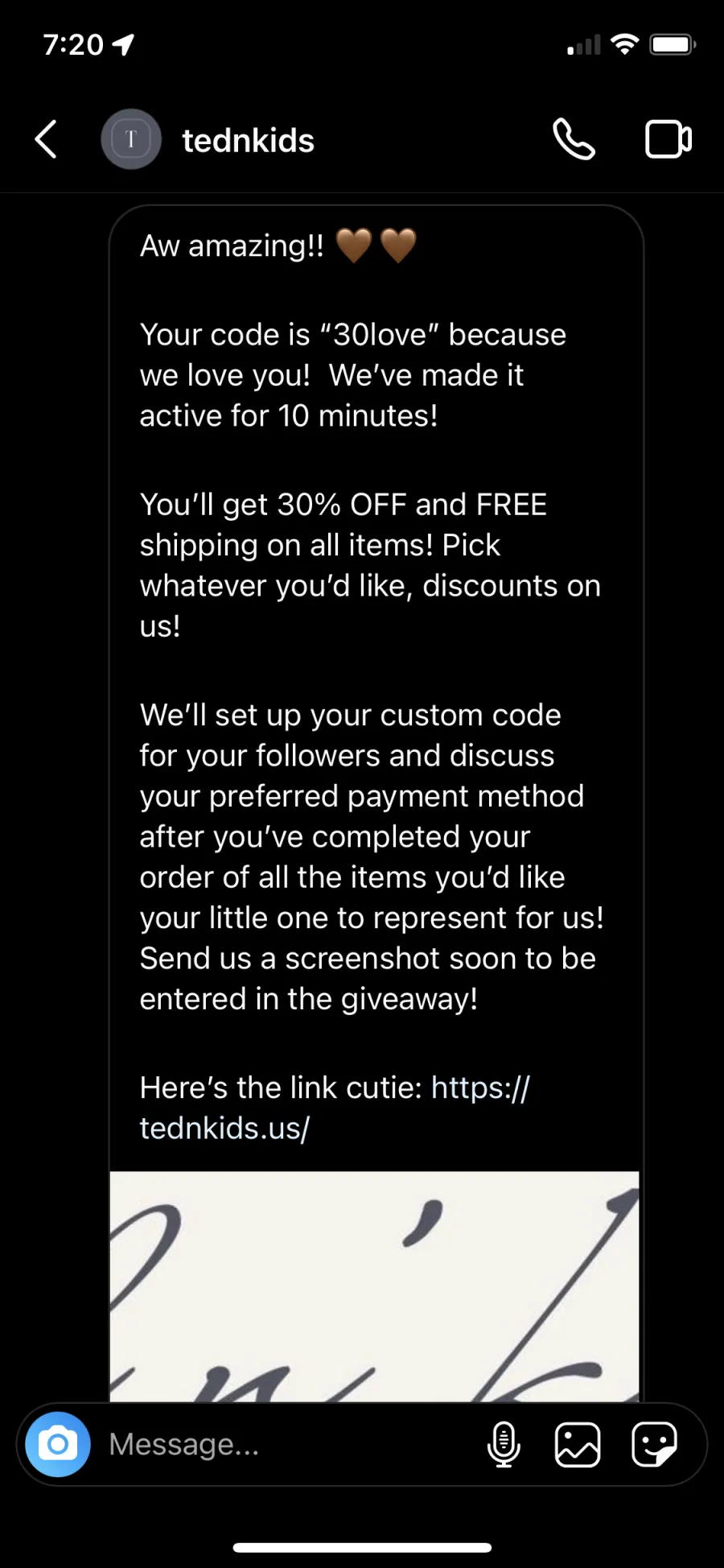Open the sticker picker

coord(654,1444)
